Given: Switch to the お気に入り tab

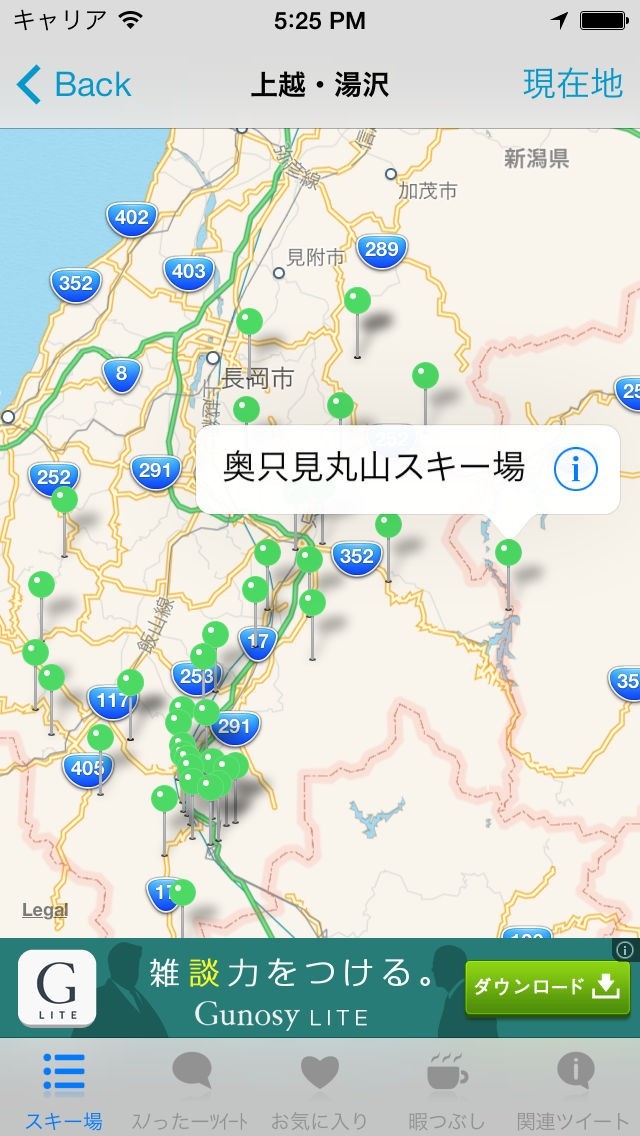Looking at the screenshot, I should click(x=320, y=1088).
